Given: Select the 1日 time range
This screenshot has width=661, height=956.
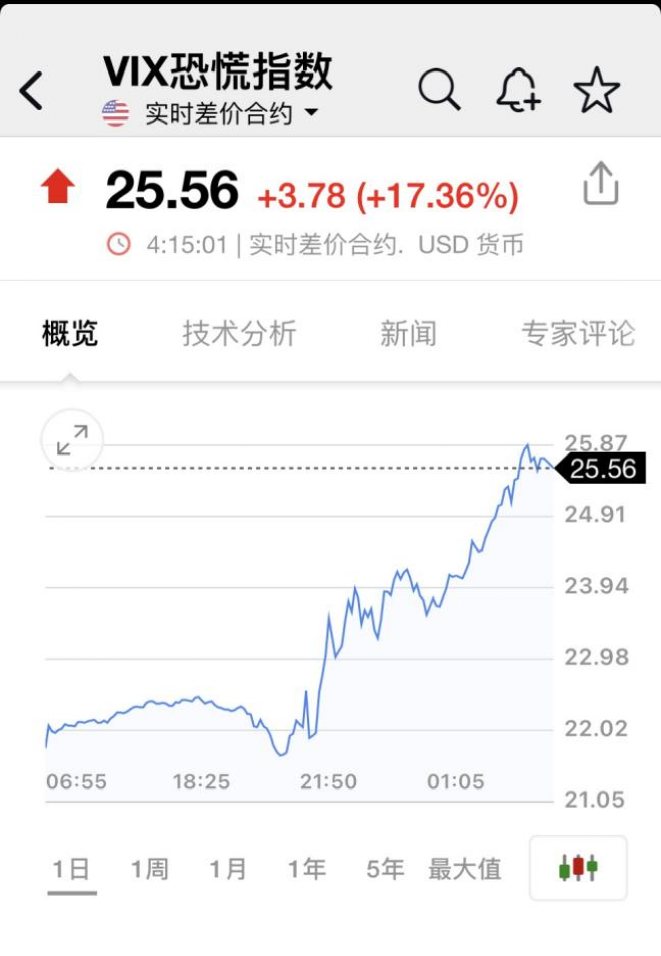Looking at the screenshot, I should (71, 869).
